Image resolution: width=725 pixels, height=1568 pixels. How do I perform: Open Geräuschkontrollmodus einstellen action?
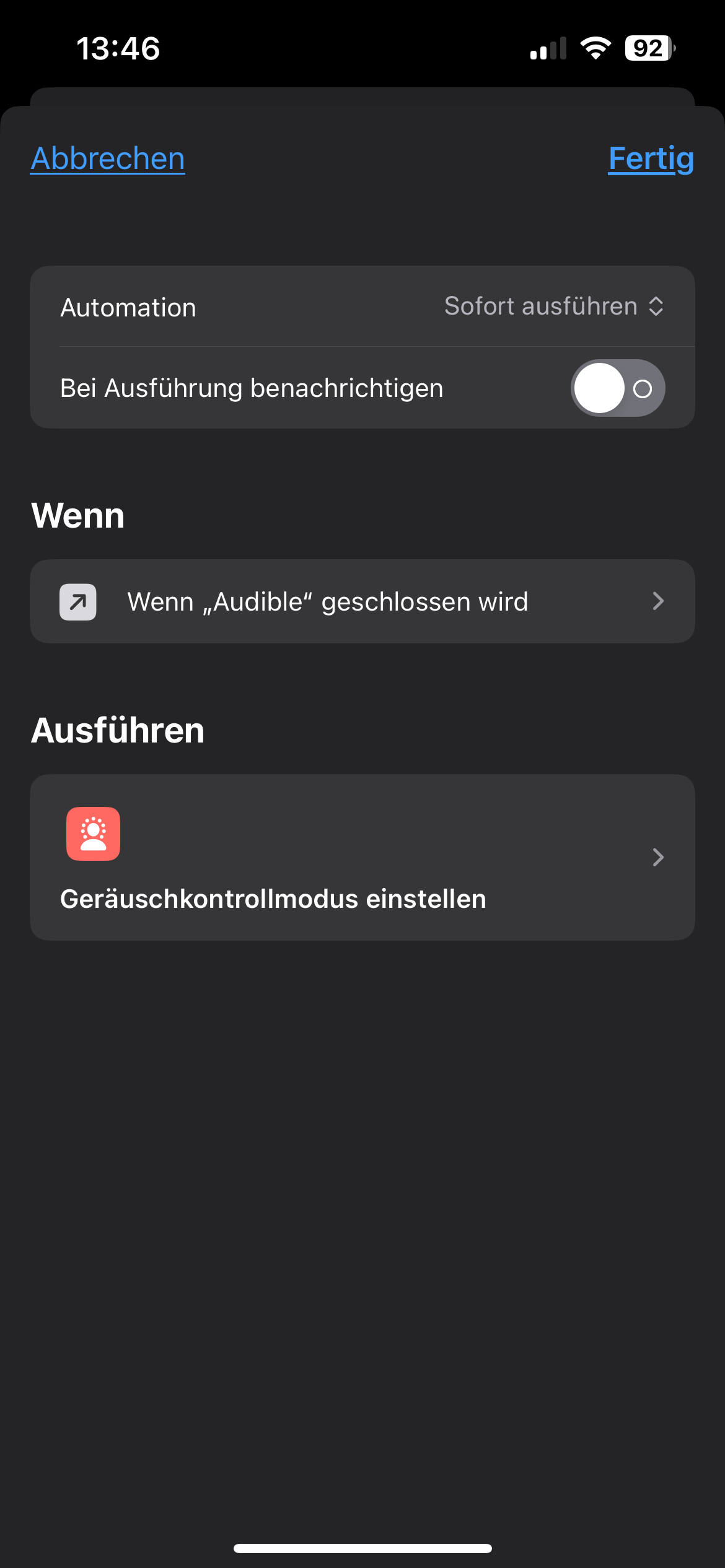pos(362,857)
